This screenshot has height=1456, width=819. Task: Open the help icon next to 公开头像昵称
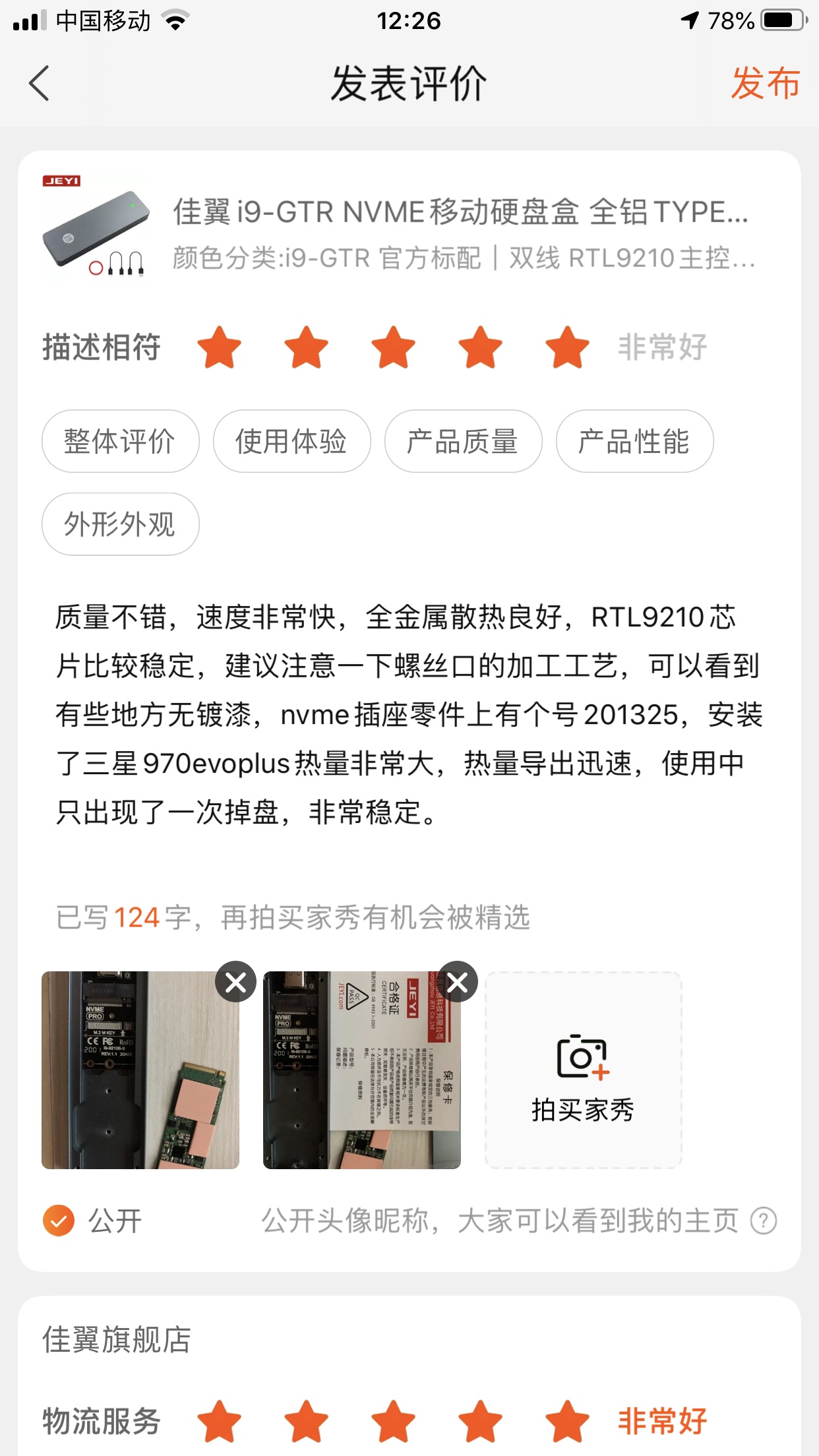[x=764, y=1221]
